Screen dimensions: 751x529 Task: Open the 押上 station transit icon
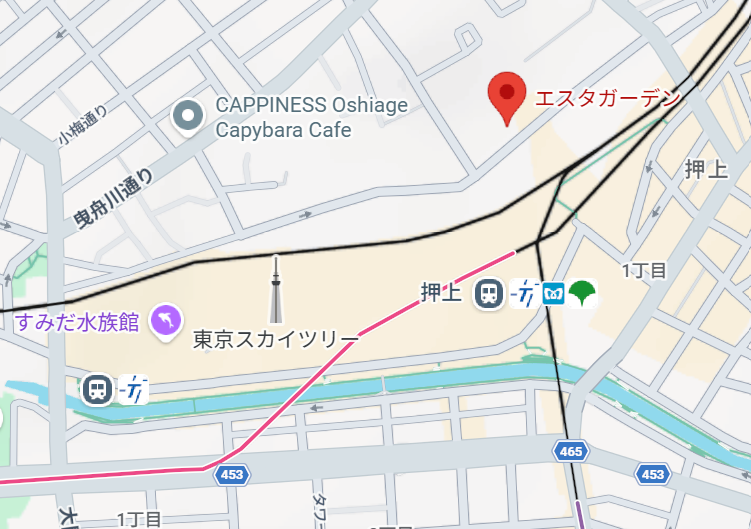coord(488,293)
